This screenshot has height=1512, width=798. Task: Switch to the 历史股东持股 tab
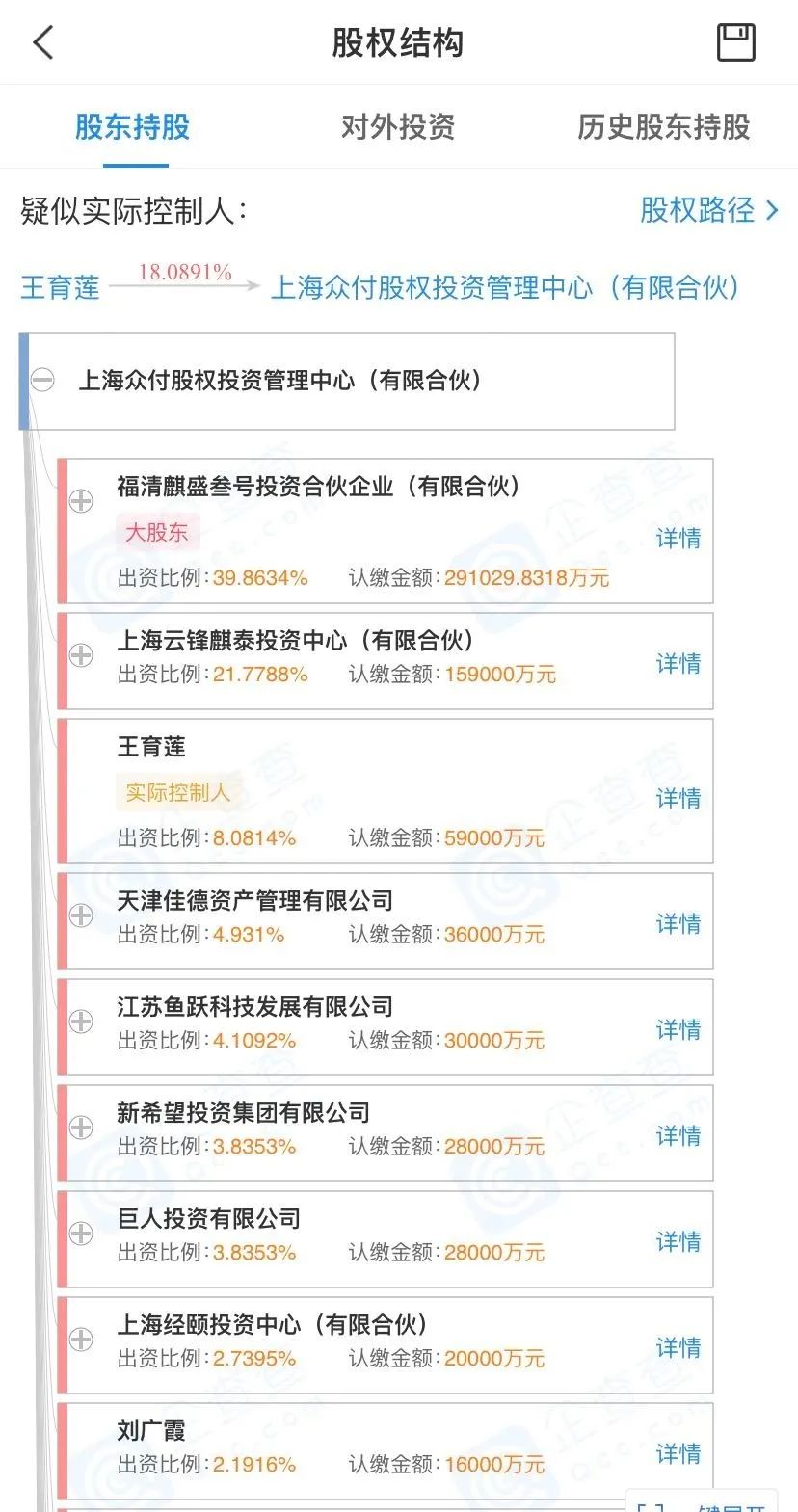663,126
